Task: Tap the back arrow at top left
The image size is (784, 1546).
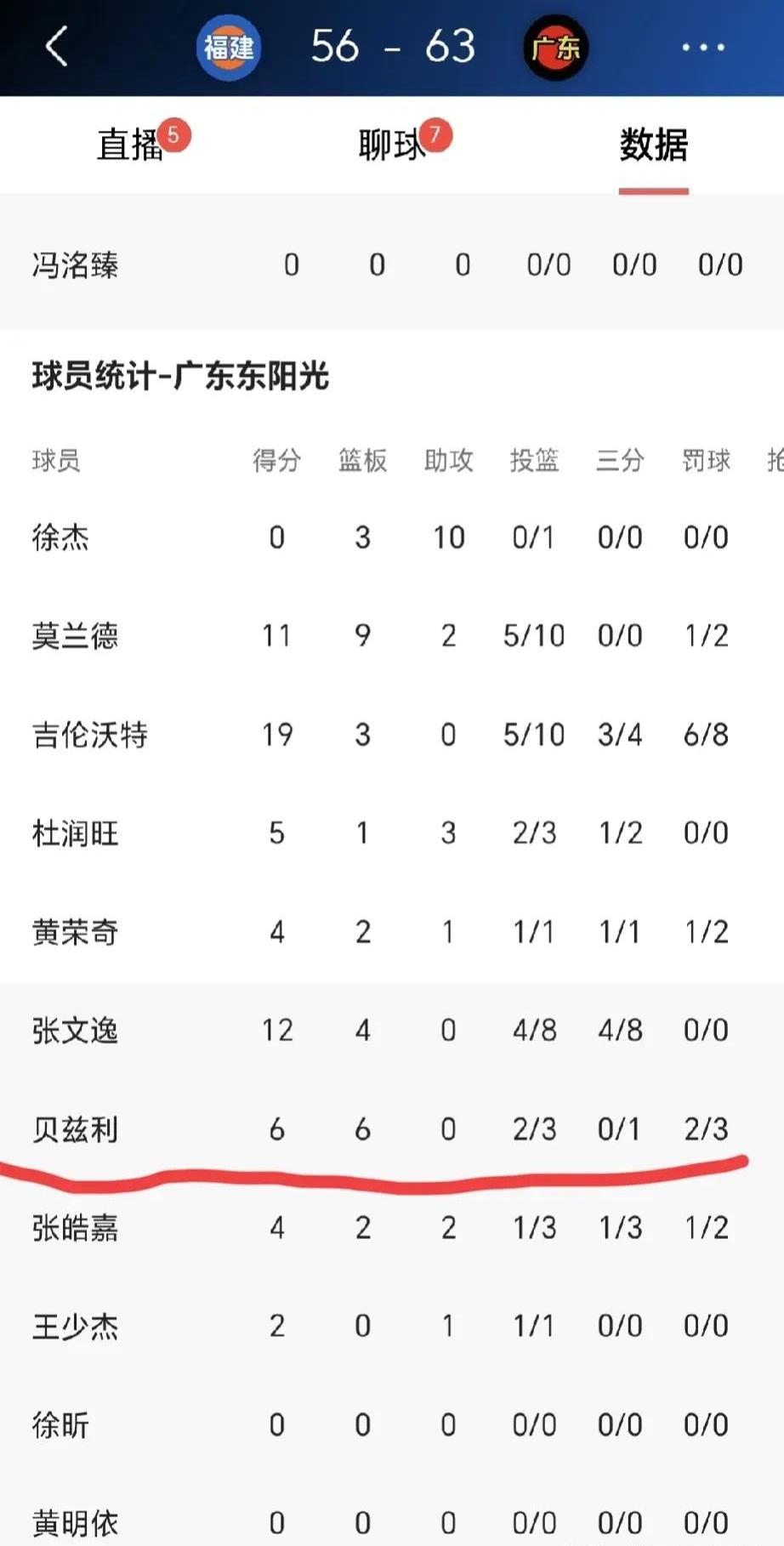Action: 56,48
